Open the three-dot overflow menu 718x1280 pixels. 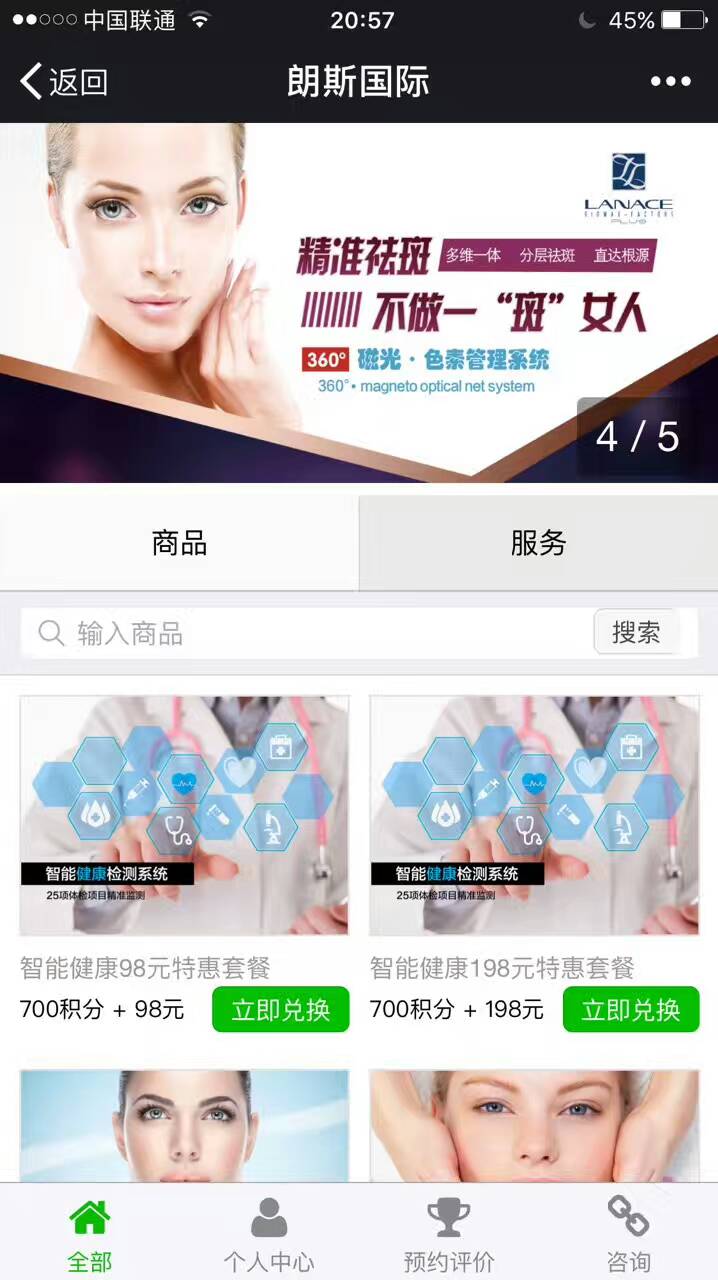(670, 82)
